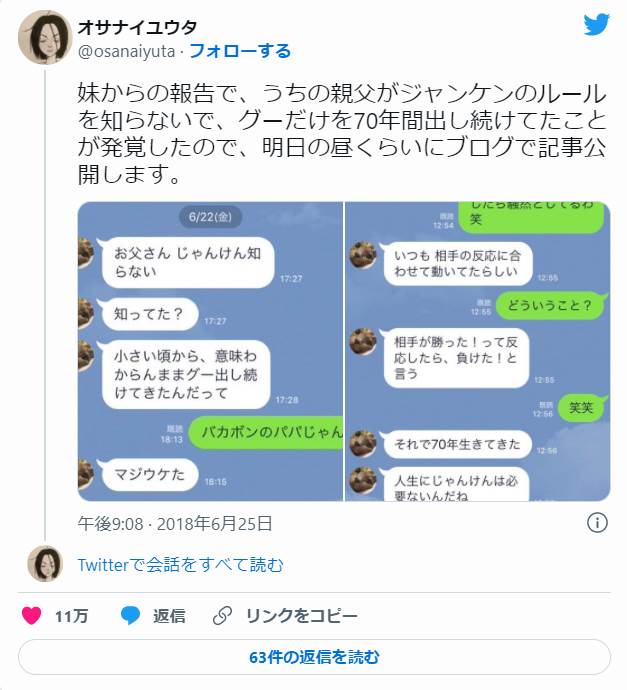Open Twitterで会話をすべて読む
This screenshot has width=627, height=690.
click(180, 565)
